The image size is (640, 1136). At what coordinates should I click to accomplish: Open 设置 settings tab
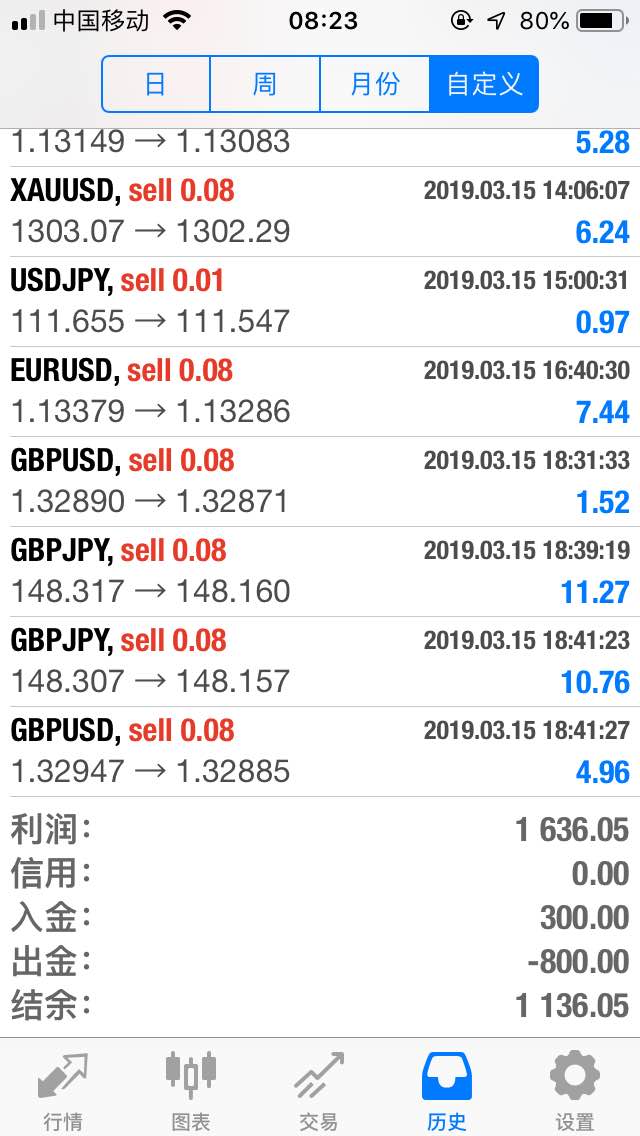click(575, 1089)
